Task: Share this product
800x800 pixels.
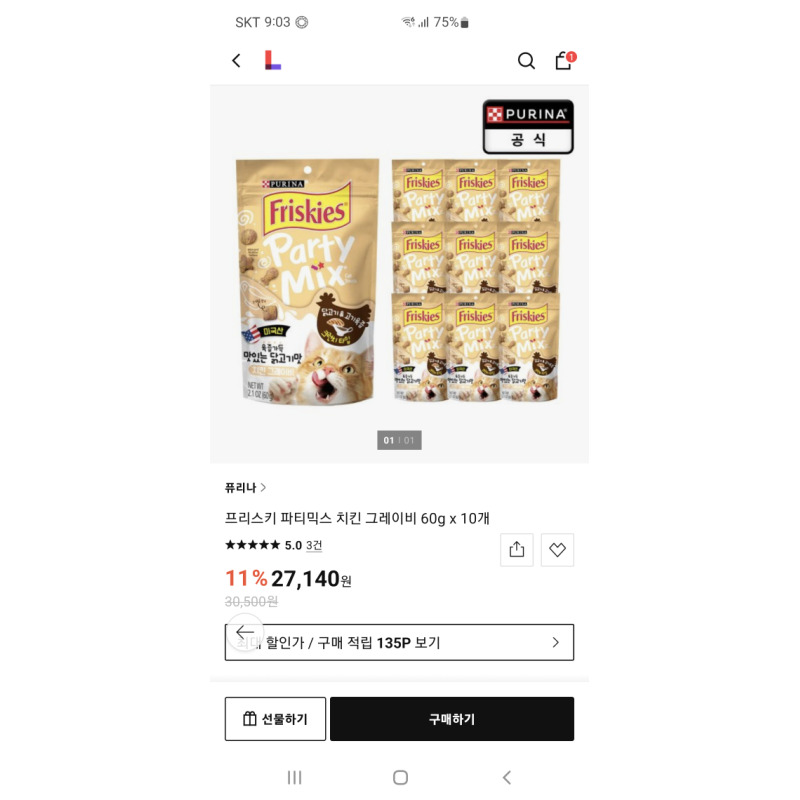Action: 517,550
